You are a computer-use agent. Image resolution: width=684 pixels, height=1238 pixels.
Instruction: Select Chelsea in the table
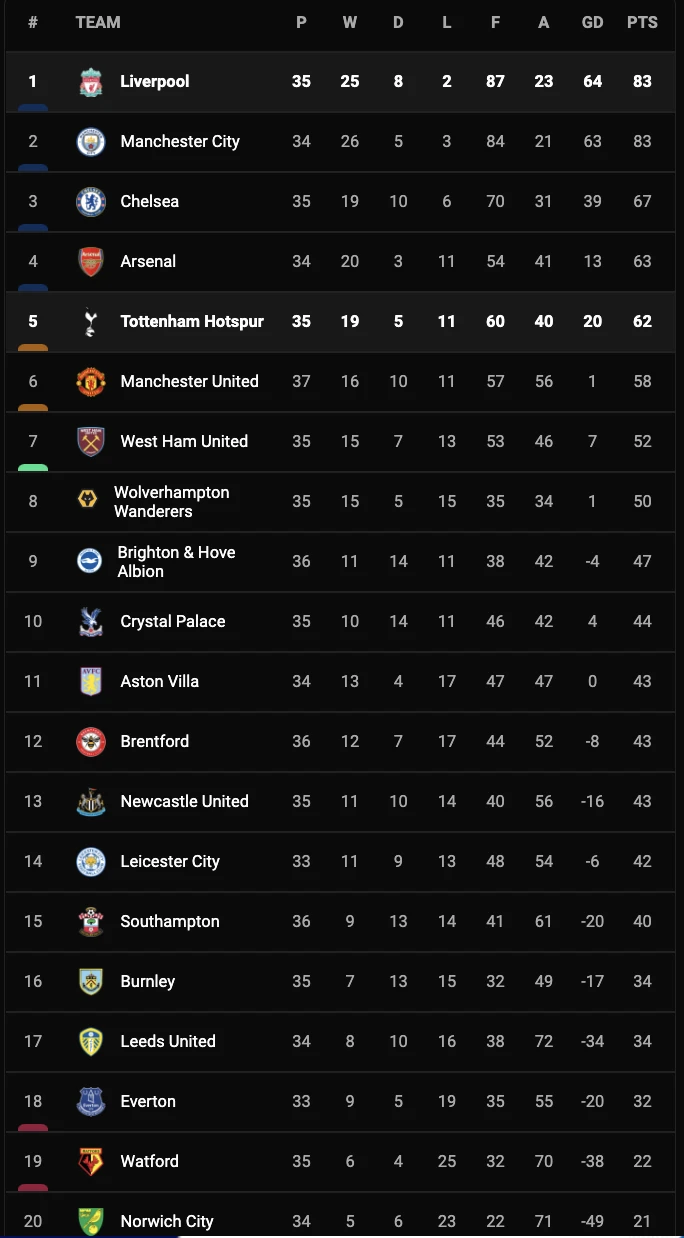click(149, 201)
